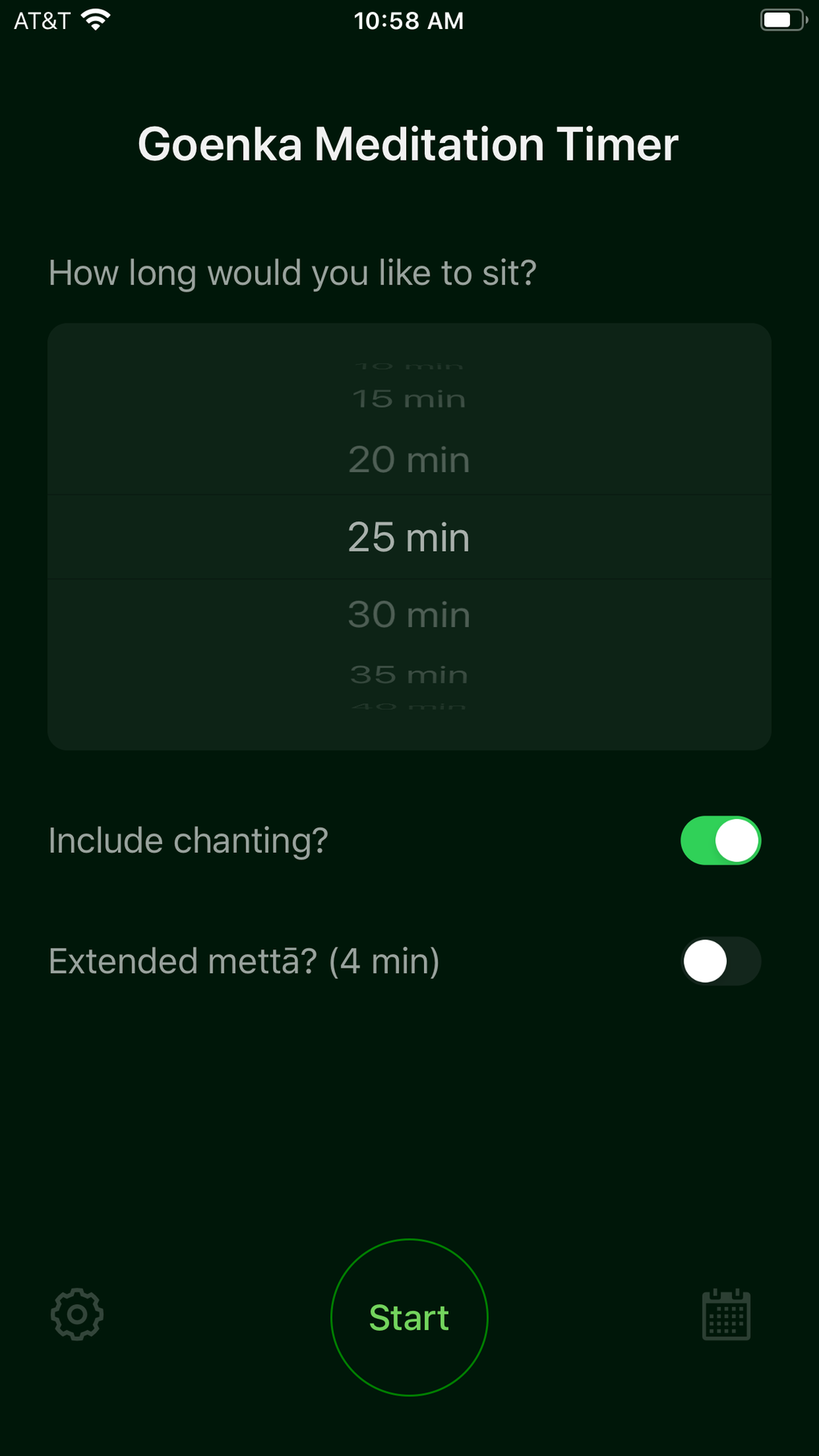This screenshot has height=1456, width=819.
Task: Choose 35 min sitting duration
Action: pyautogui.click(x=409, y=675)
